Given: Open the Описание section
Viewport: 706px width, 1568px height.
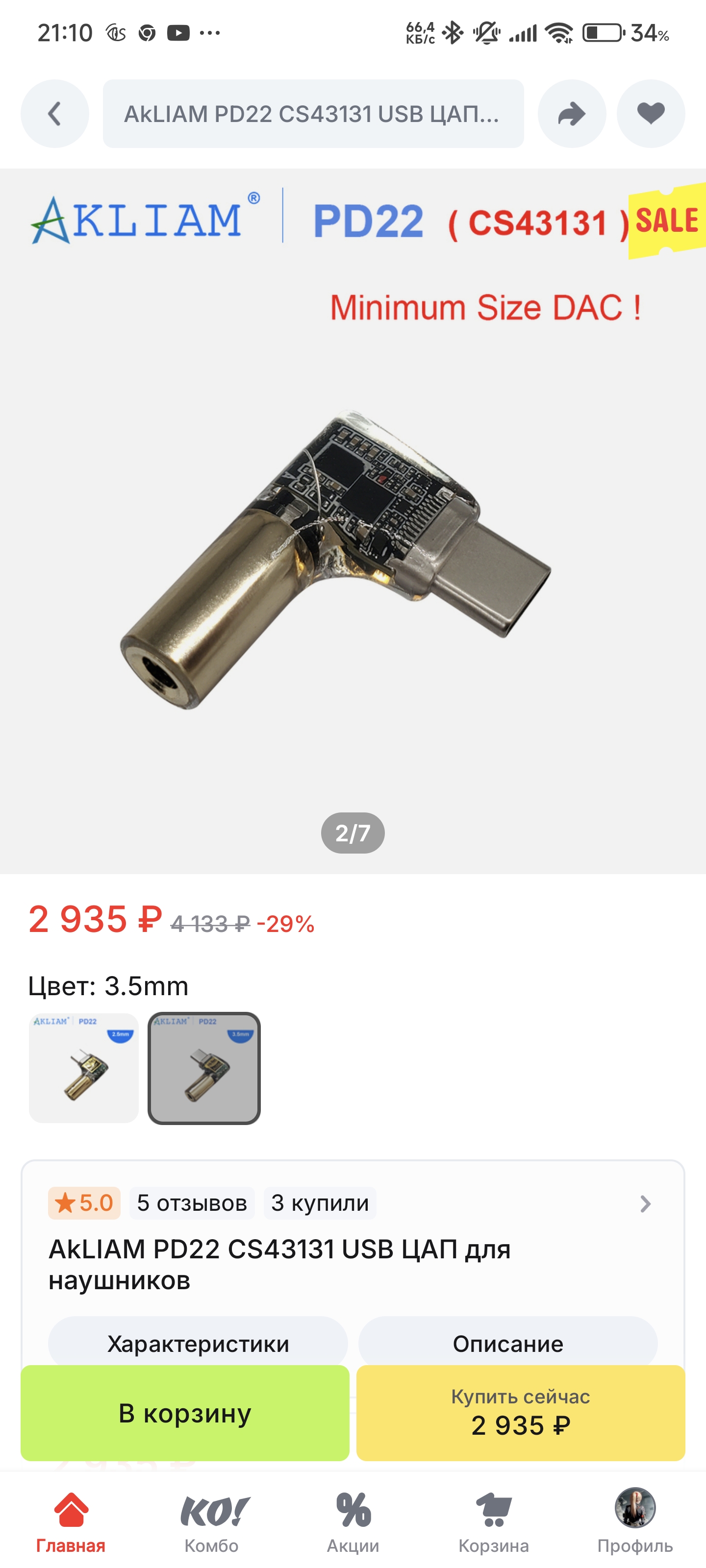Looking at the screenshot, I should point(508,1344).
